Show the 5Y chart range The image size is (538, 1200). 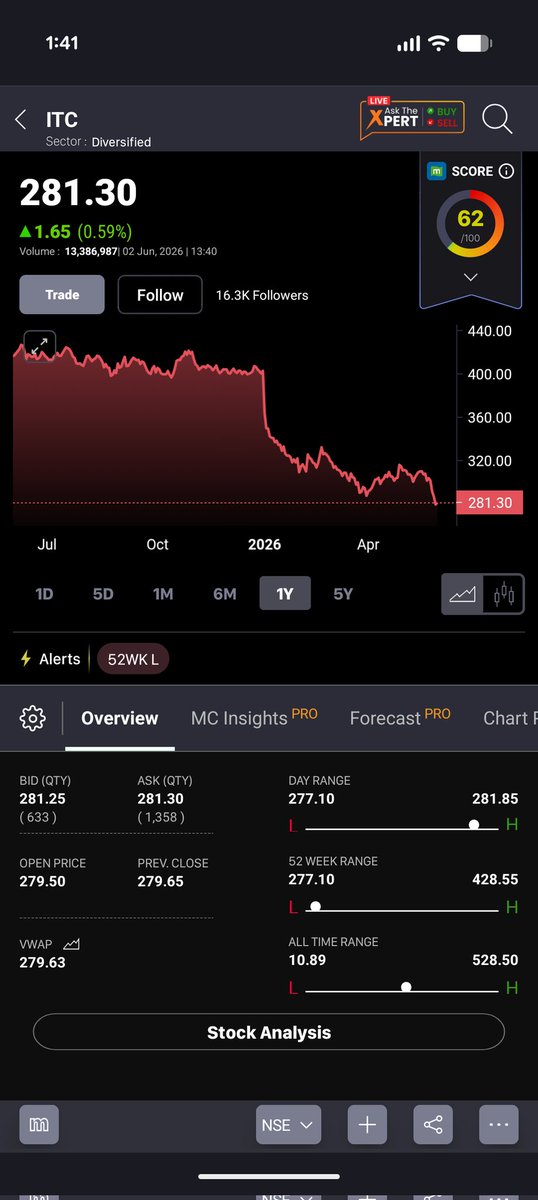click(343, 594)
